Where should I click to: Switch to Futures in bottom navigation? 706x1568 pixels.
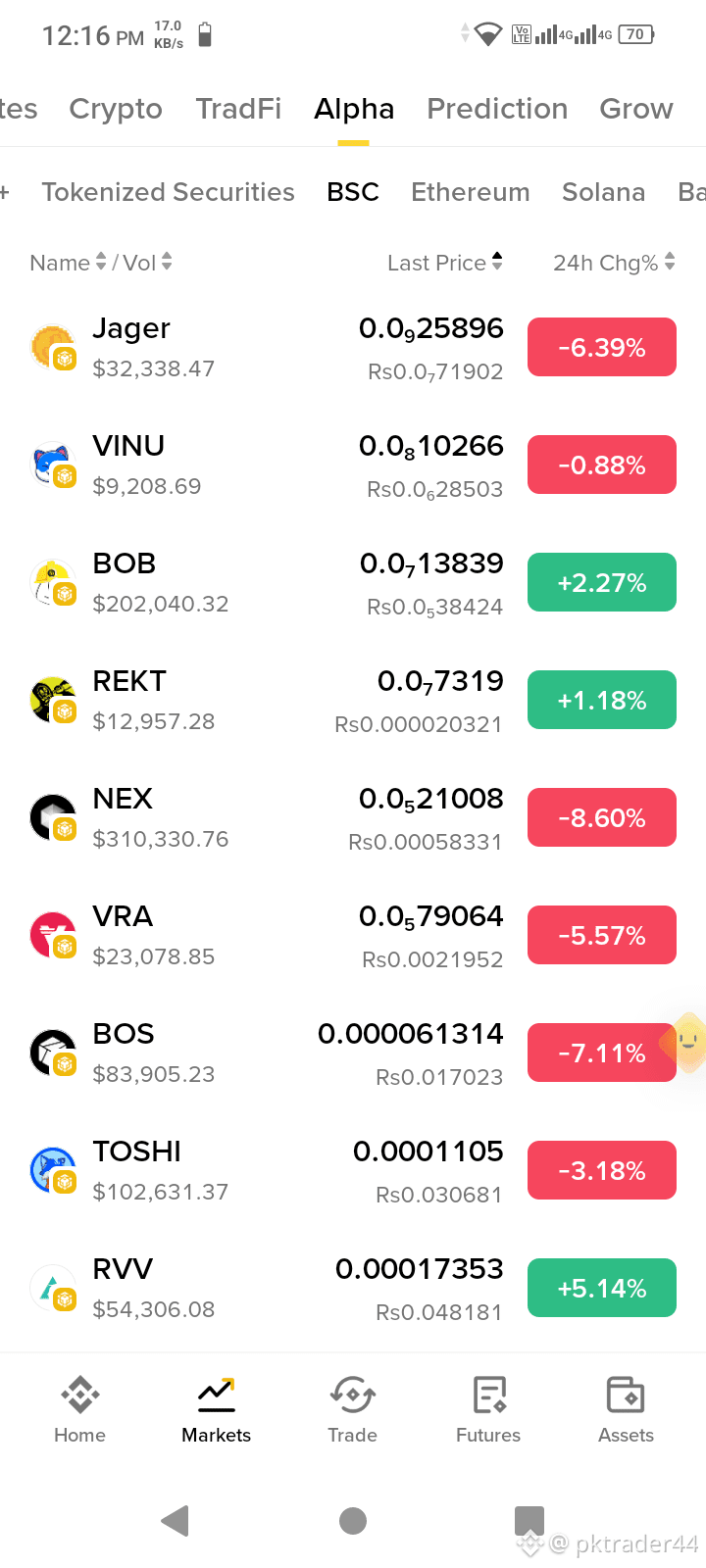coord(488,1409)
